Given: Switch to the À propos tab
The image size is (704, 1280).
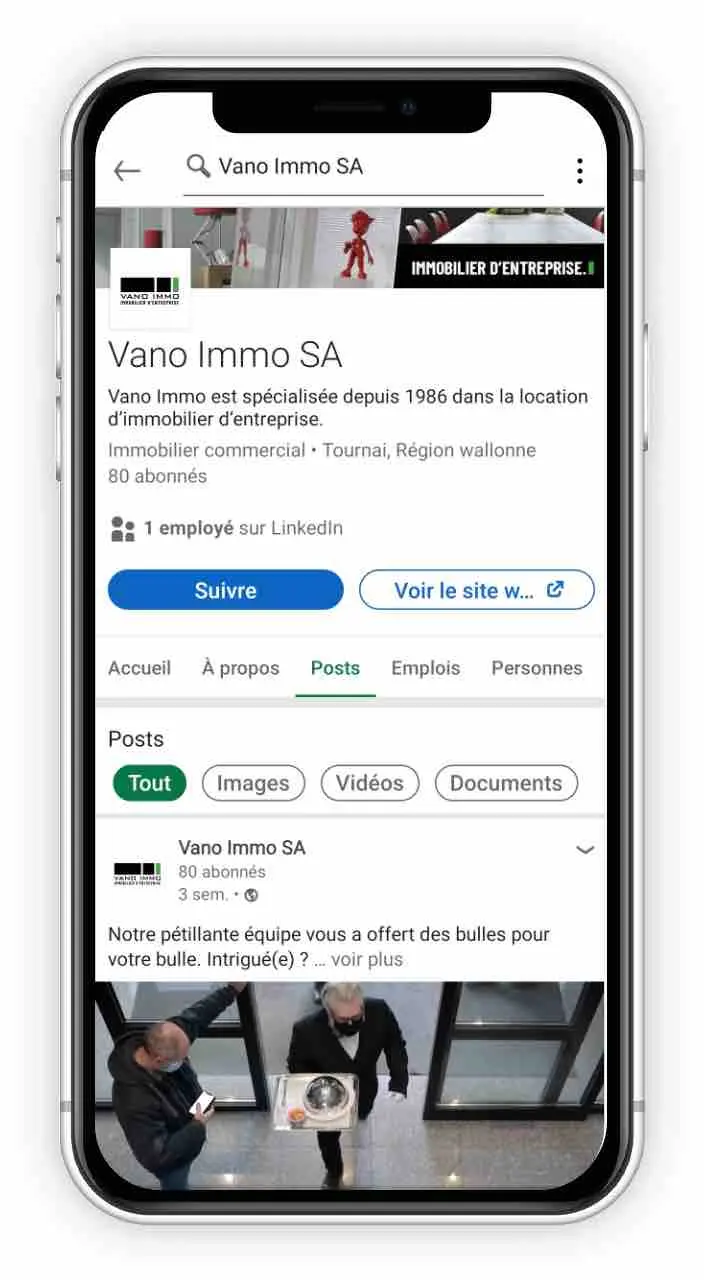Looking at the screenshot, I should pos(240,668).
